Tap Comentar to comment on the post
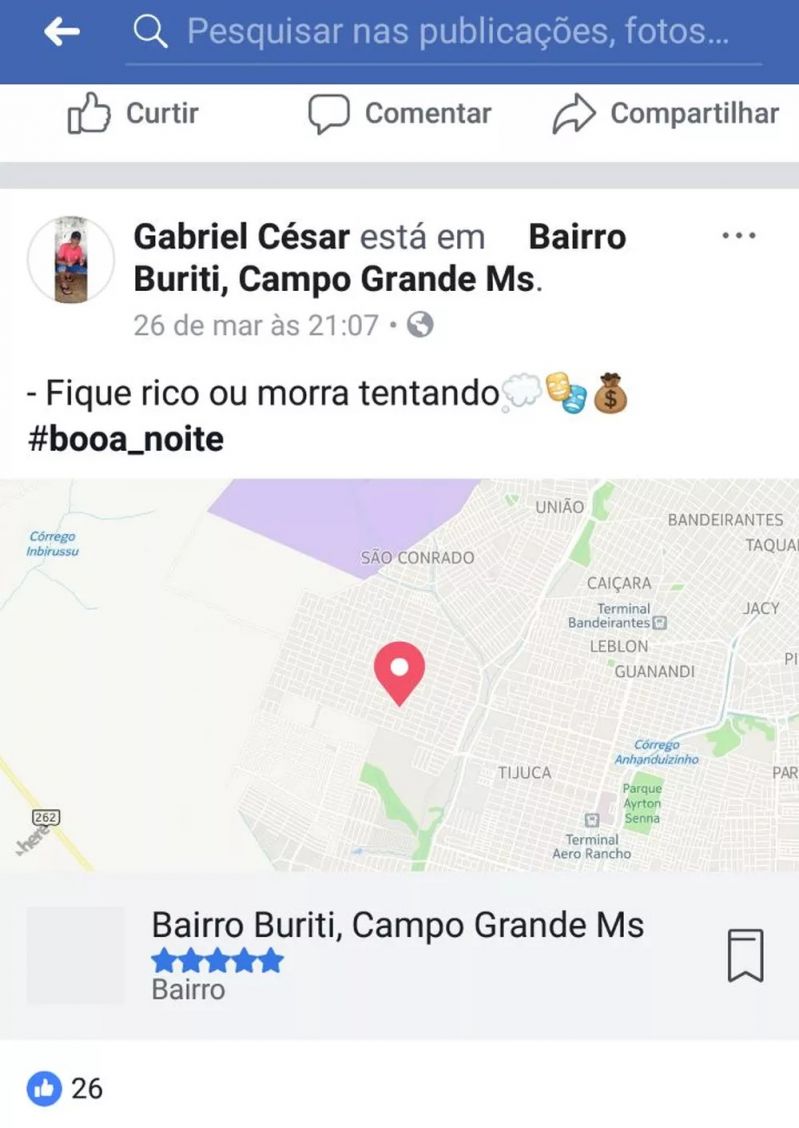799x1128 pixels. tap(399, 114)
